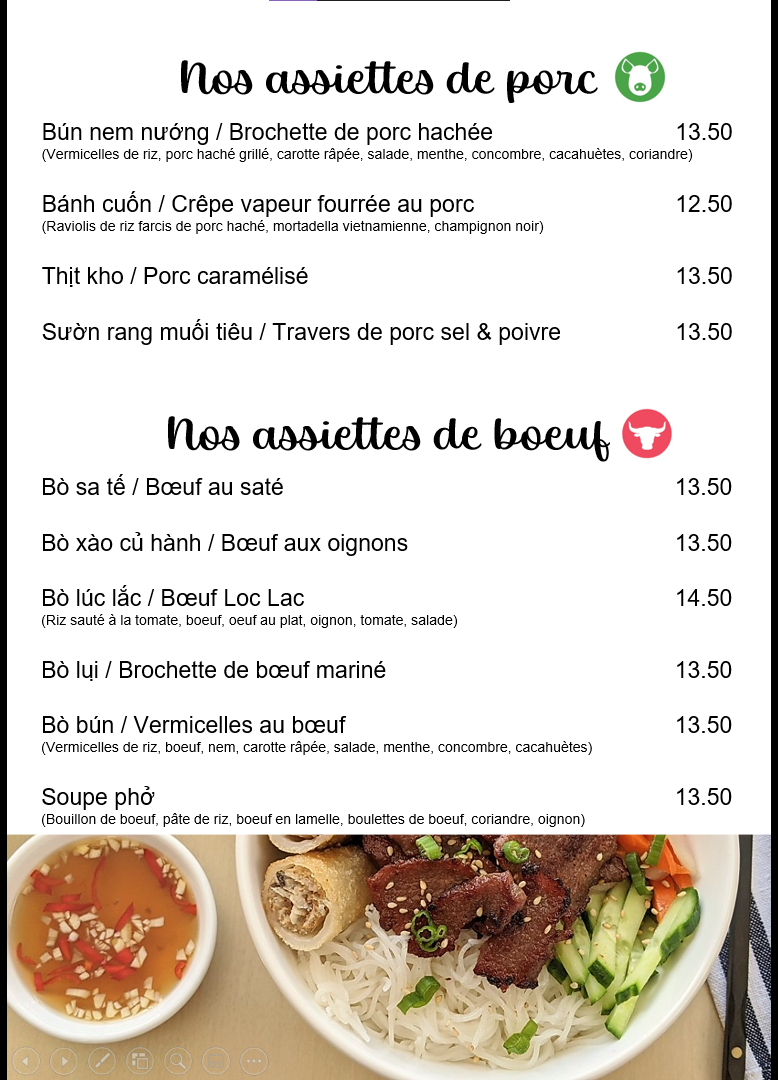Show all slides grid view
The width and height of the screenshot is (778, 1080).
click(140, 1061)
